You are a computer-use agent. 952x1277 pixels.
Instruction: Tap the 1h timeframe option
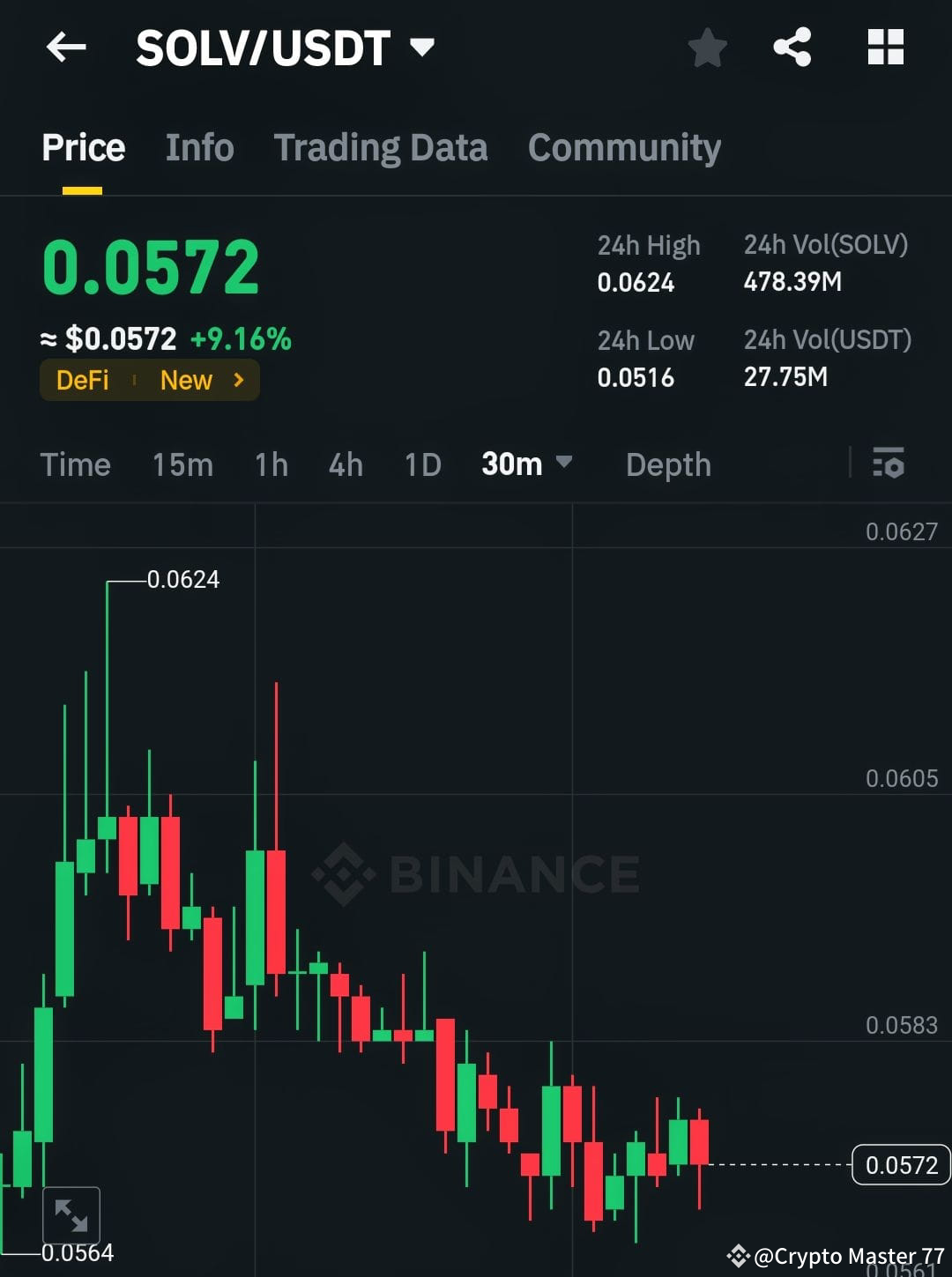tap(271, 464)
